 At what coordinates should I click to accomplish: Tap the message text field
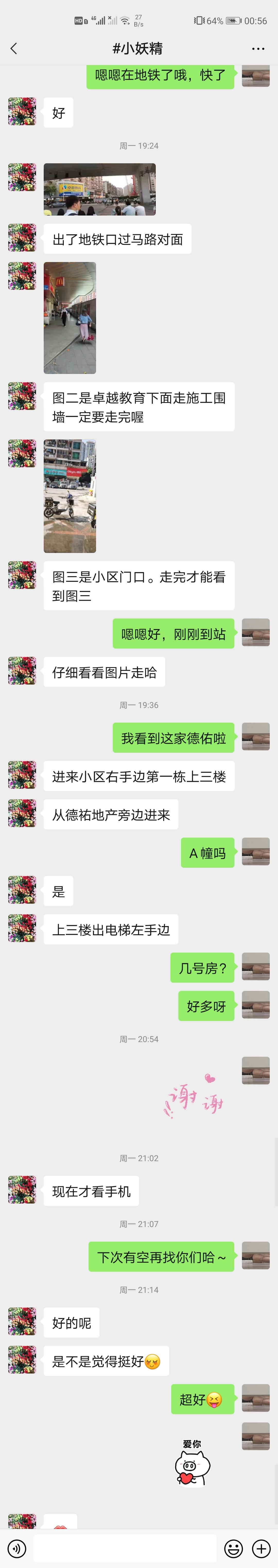pyautogui.click(x=125, y=1548)
